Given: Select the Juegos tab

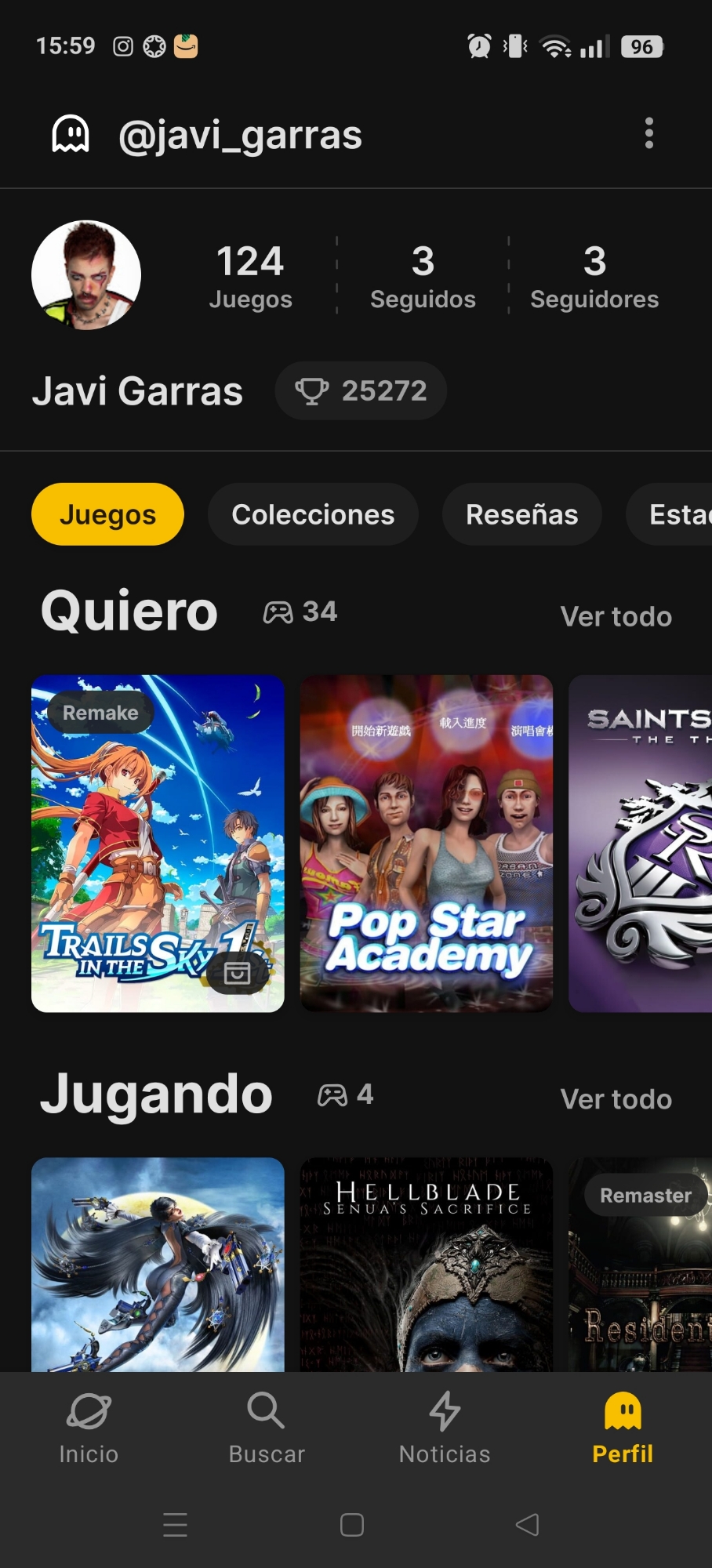Looking at the screenshot, I should tap(107, 514).
